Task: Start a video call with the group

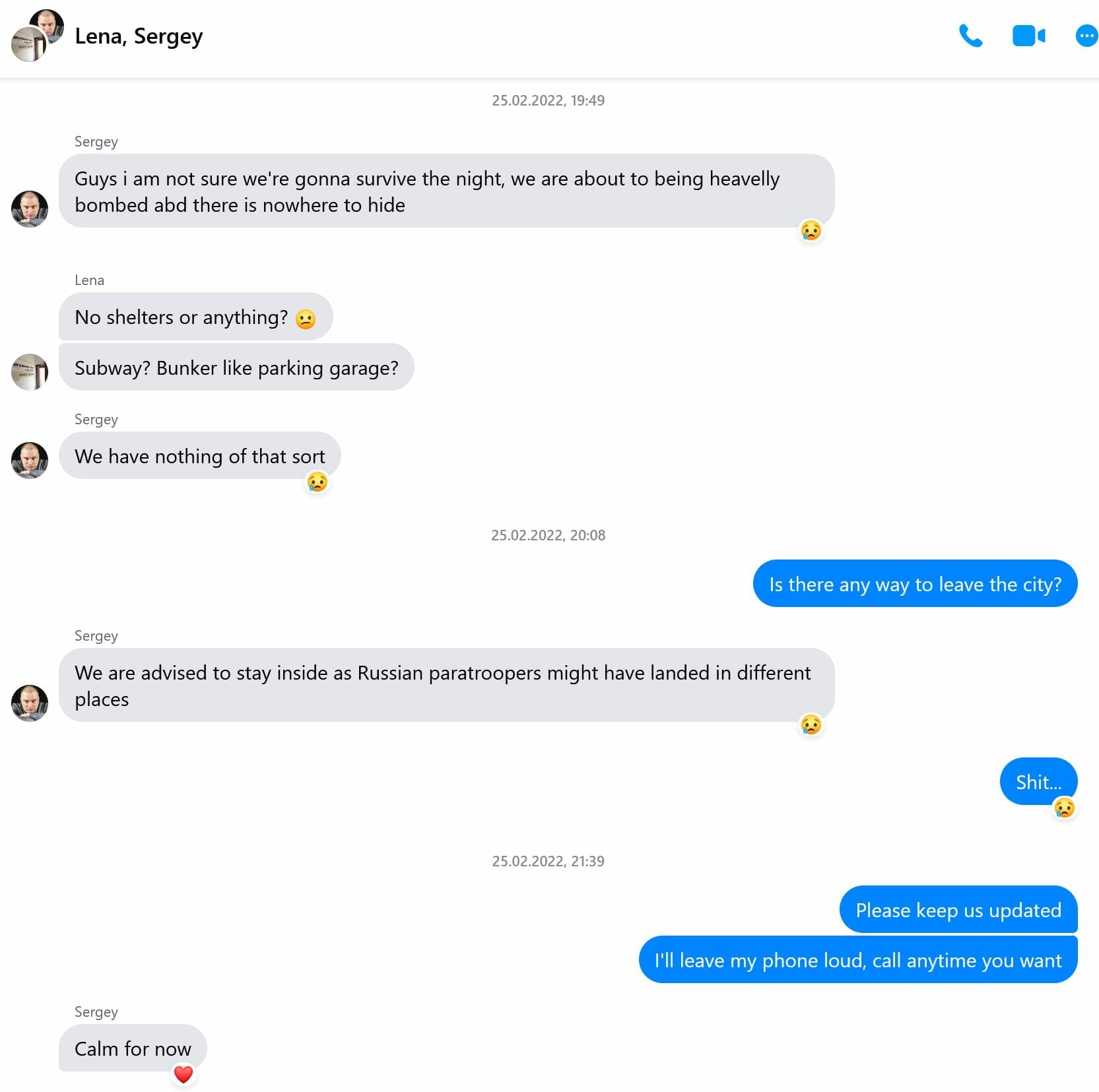Action: 1028,36
